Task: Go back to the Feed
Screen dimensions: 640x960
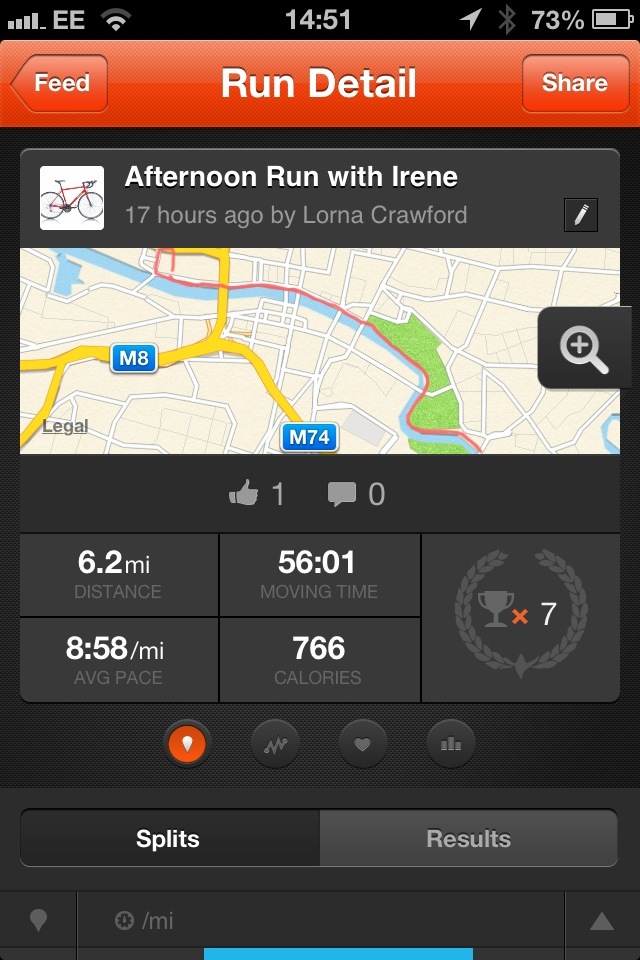Action: click(x=60, y=84)
